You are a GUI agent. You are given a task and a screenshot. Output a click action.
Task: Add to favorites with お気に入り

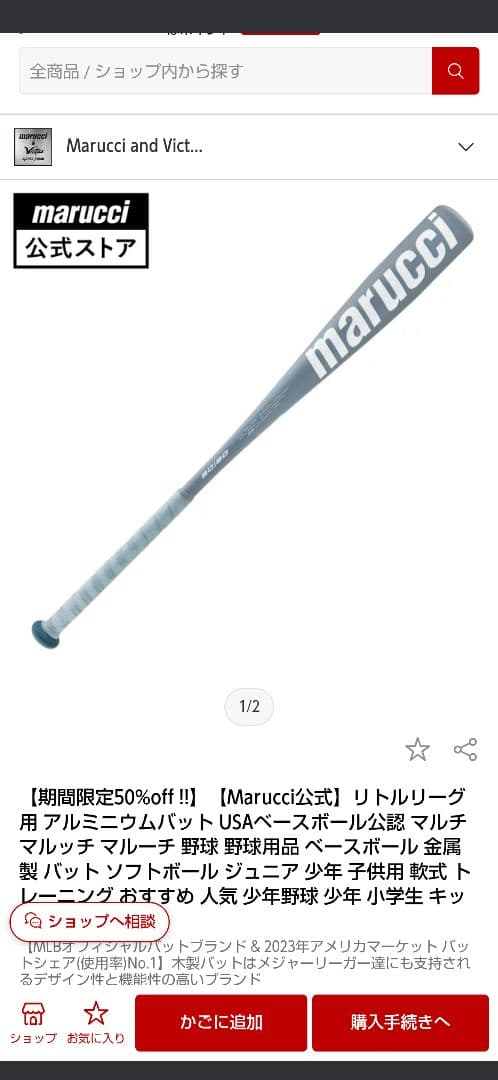96,1023
